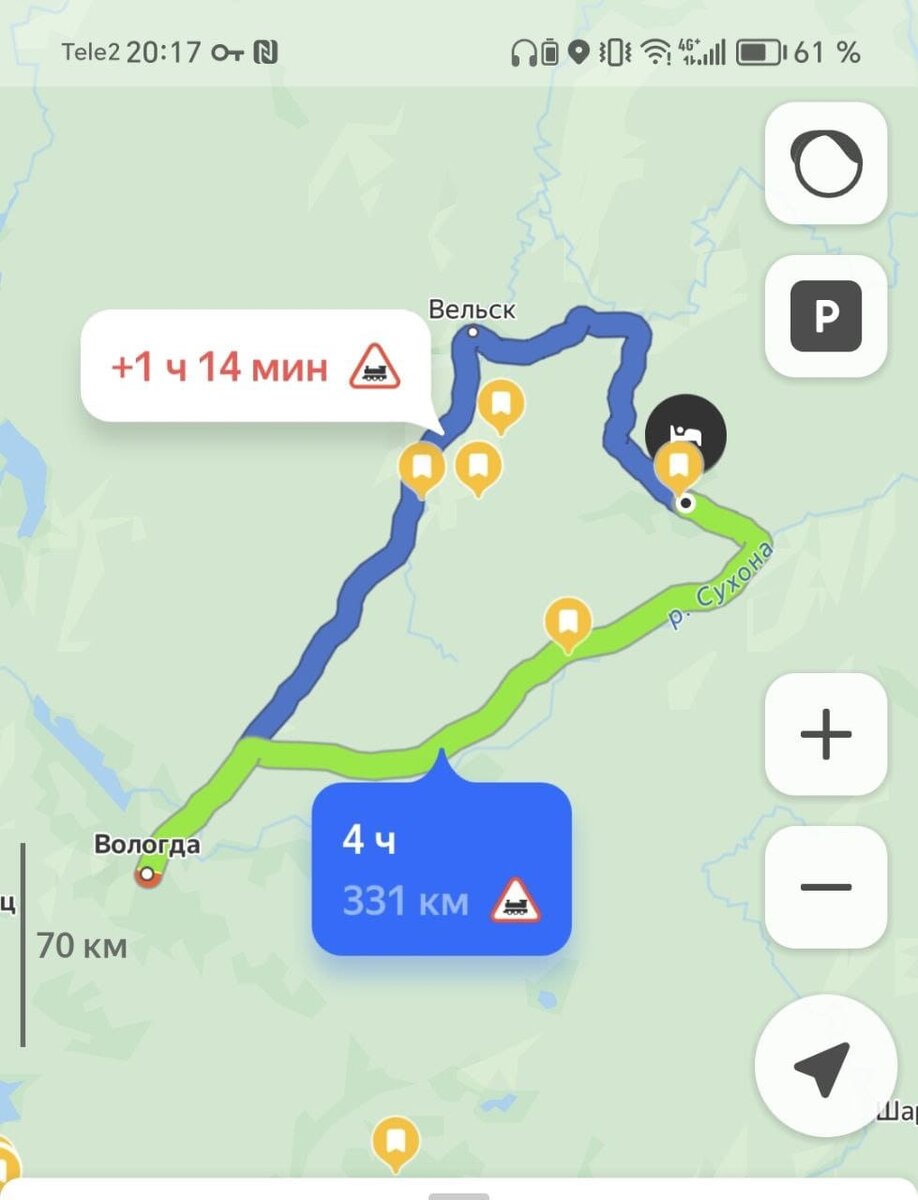Screen dimensions: 918x1200
Task: Open the parking availability layer via the P icon
Action: click(826, 315)
